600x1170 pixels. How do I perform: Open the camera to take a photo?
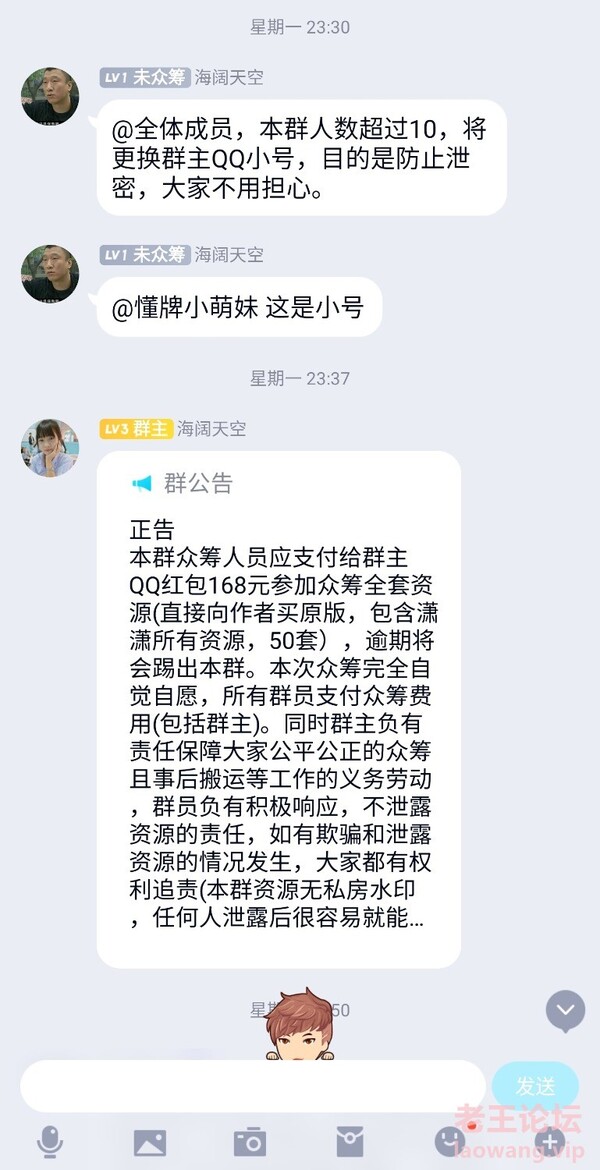point(250,1141)
